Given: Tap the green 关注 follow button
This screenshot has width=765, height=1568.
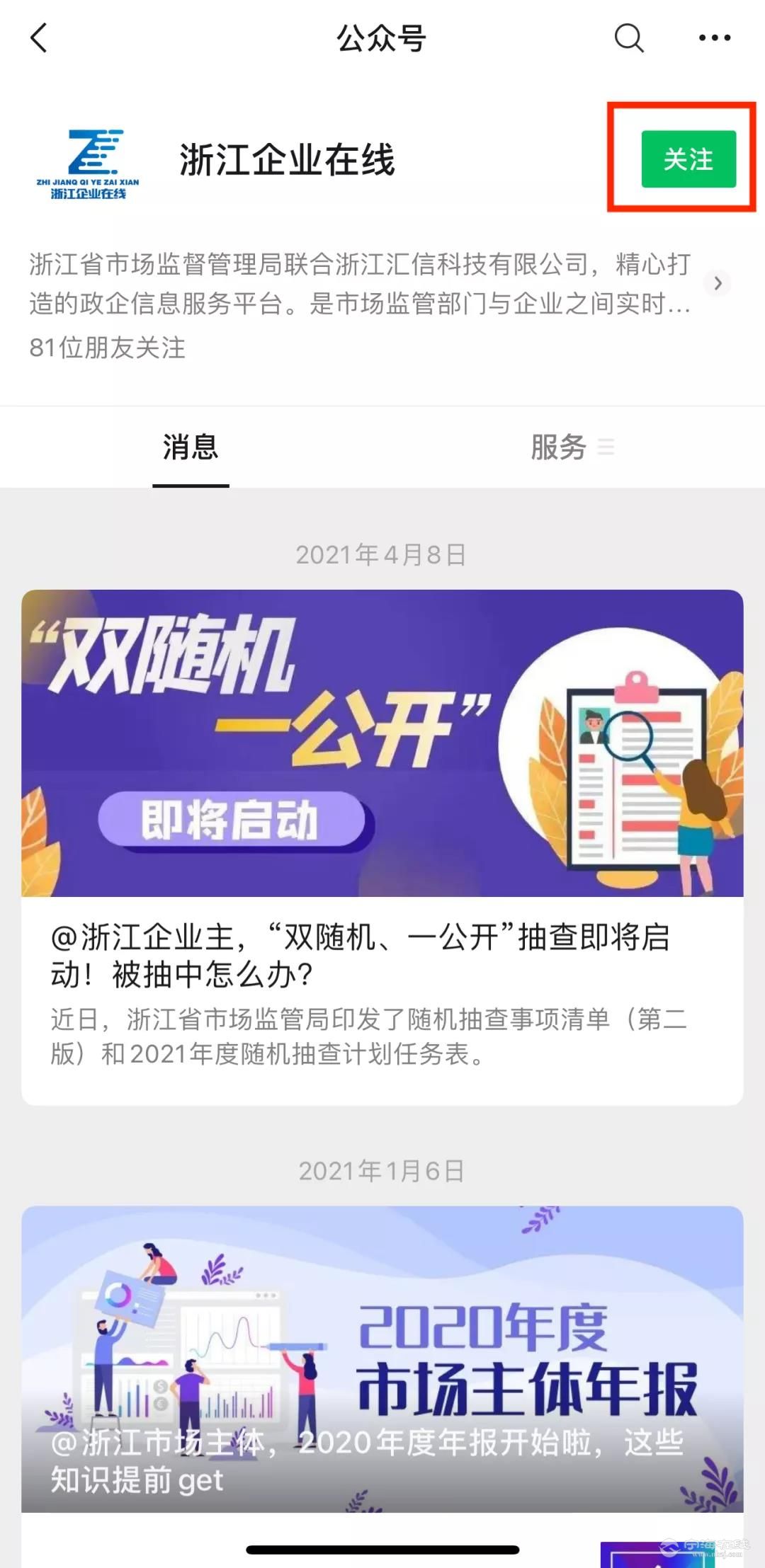Looking at the screenshot, I should 688,159.
